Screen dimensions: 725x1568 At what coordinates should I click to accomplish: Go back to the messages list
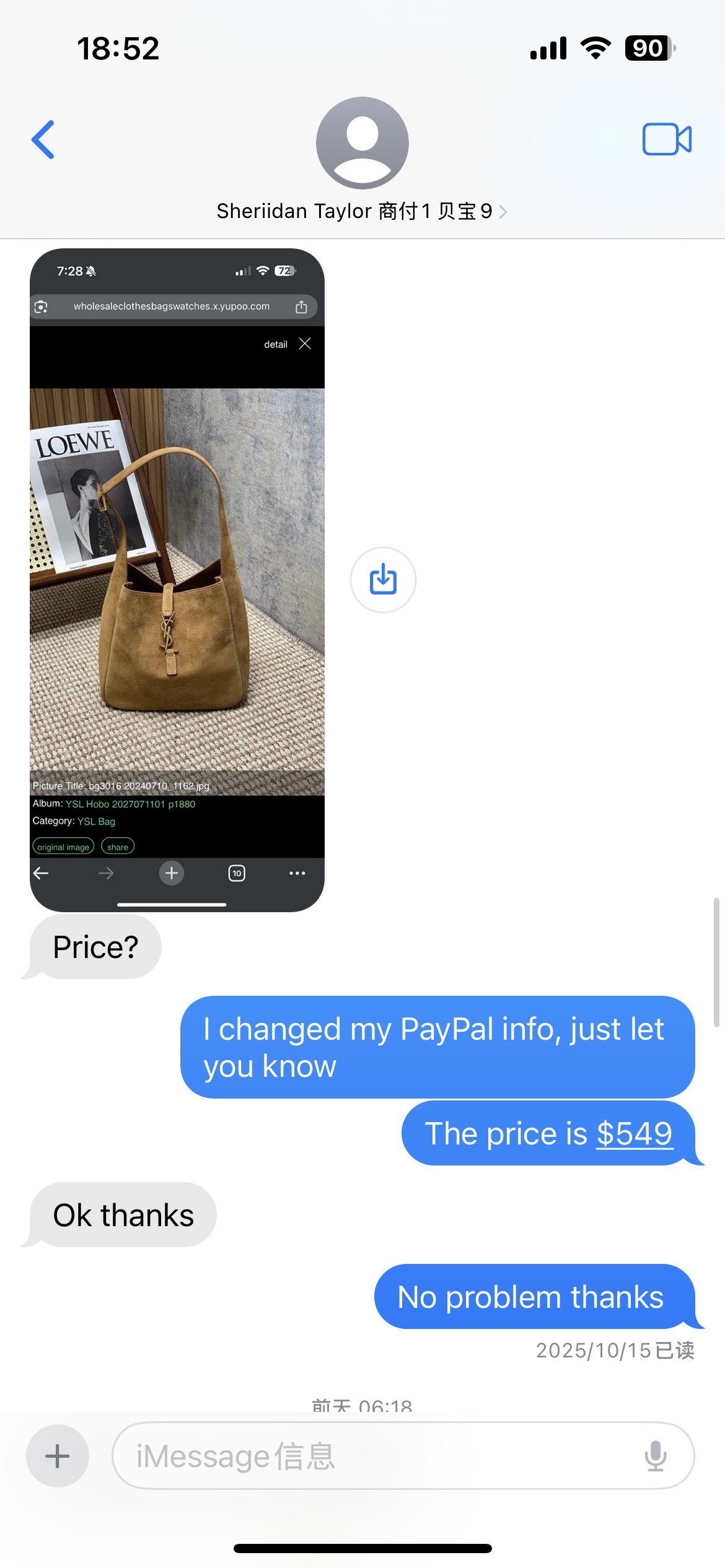point(43,140)
